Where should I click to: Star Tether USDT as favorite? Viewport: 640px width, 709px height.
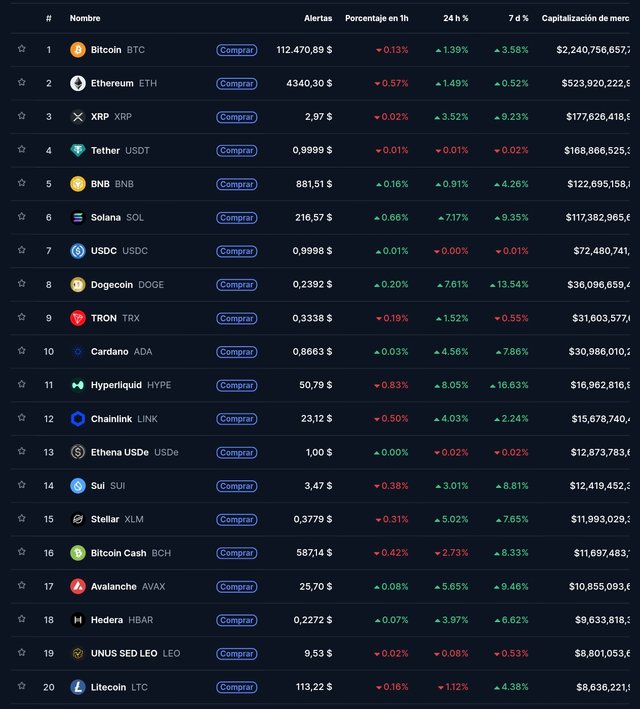point(21,150)
